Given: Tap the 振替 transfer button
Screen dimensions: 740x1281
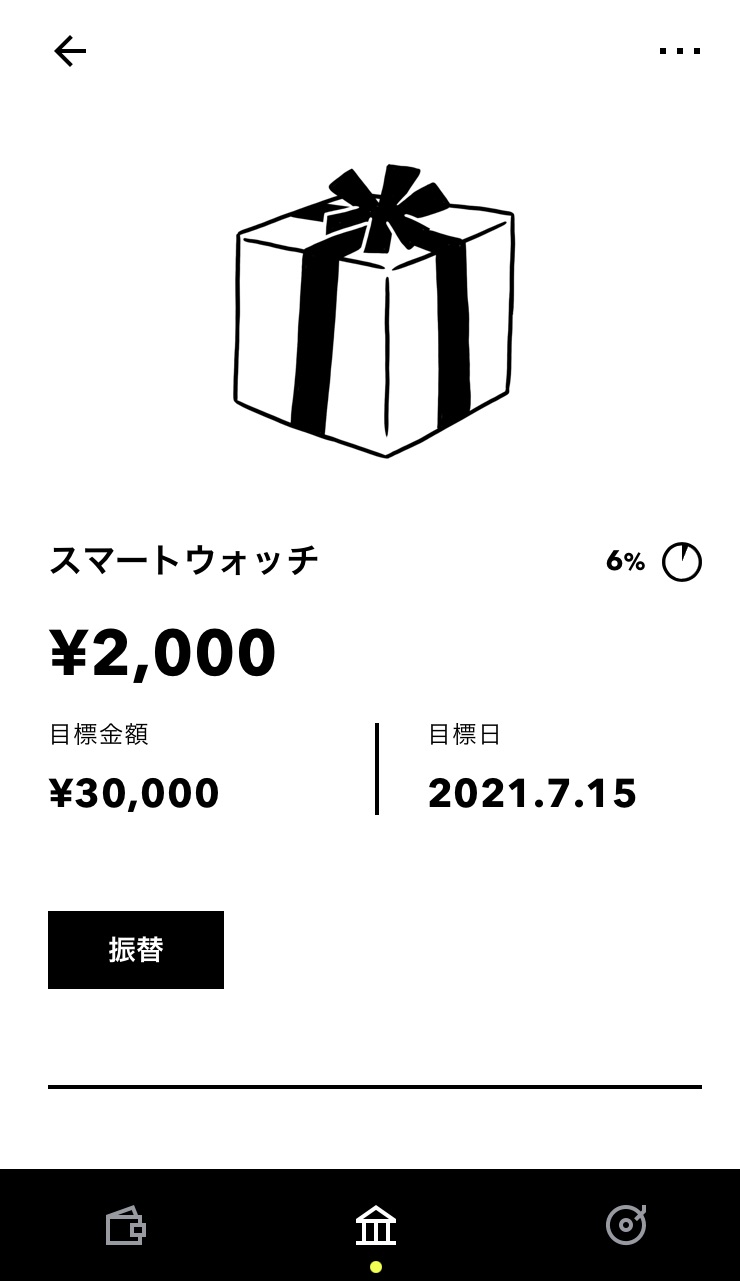Looking at the screenshot, I should click(x=136, y=950).
